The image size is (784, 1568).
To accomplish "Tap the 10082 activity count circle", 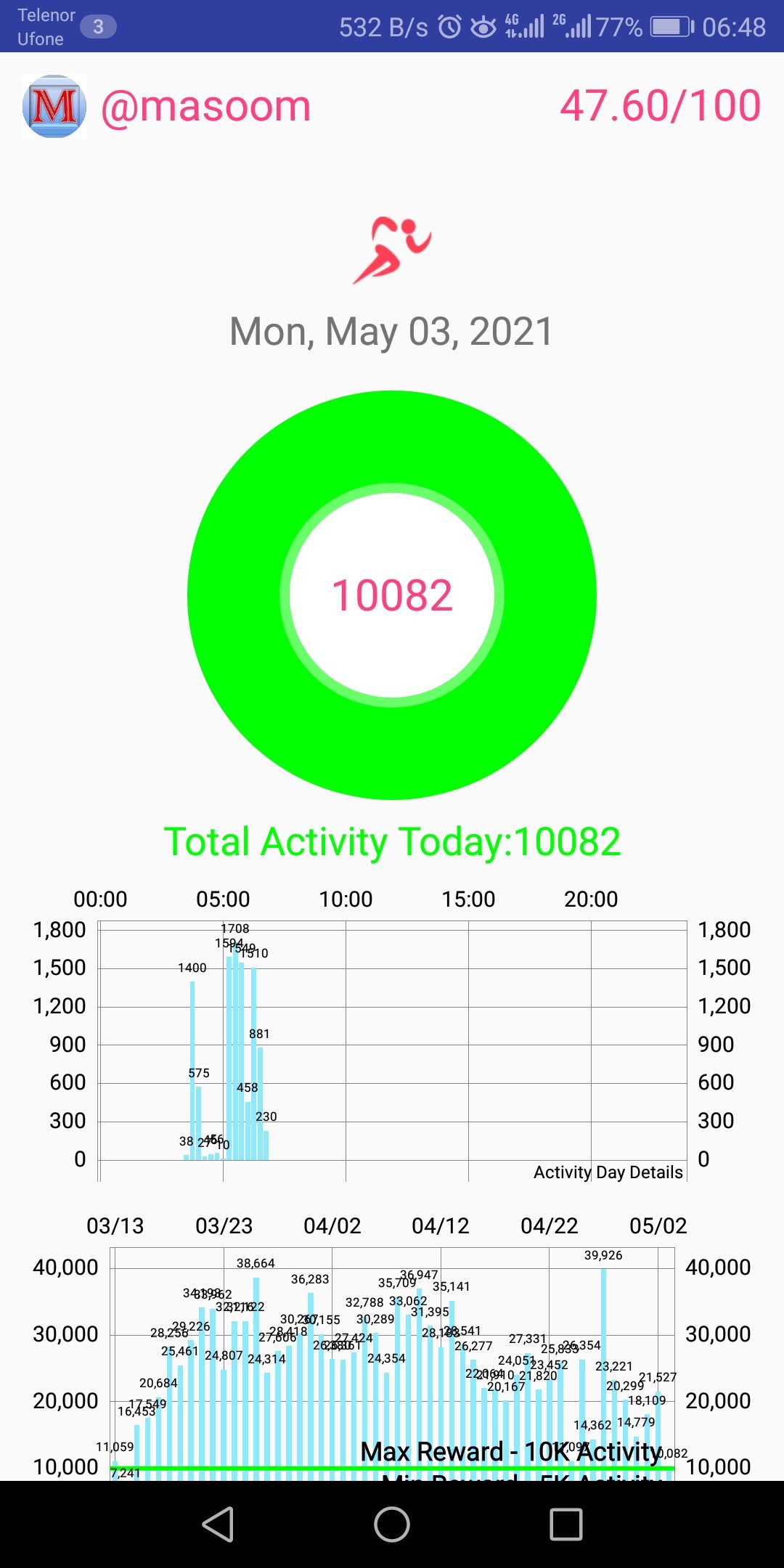I will tap(392, 595).
